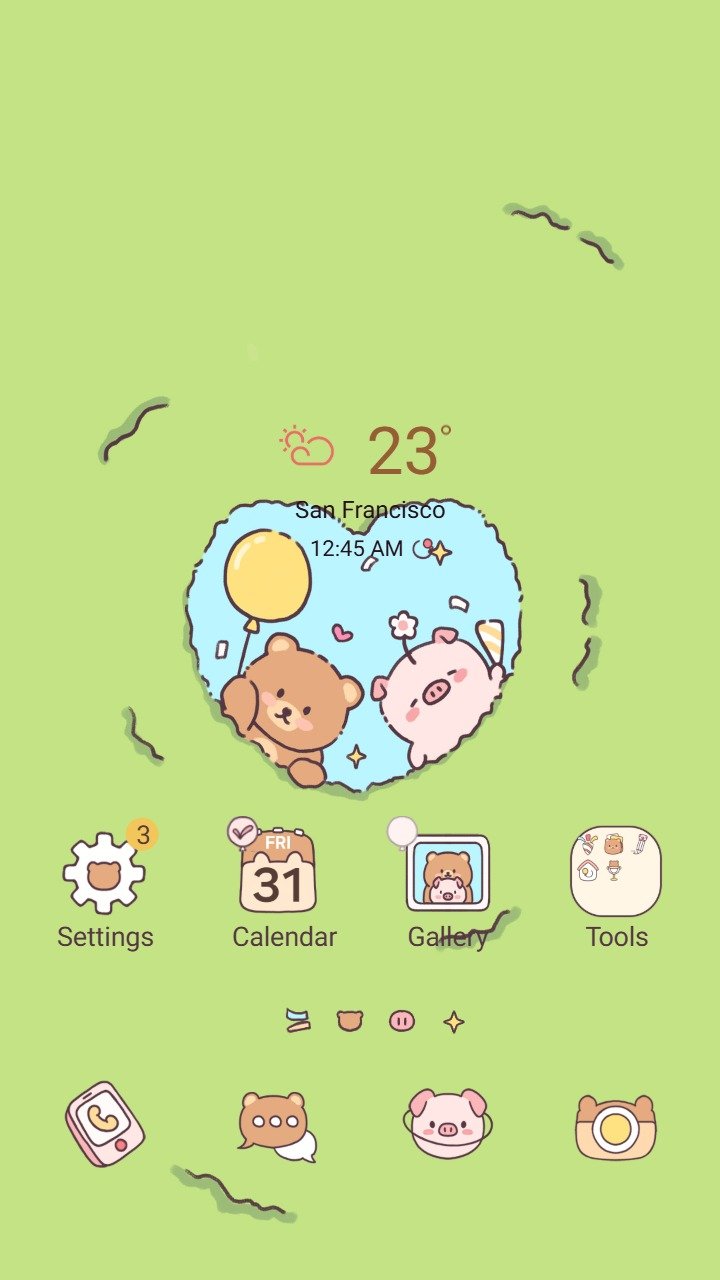Image resolution: width=720 pixels, height=1280 pixels.
Task: Launch the Camera app
Action: (616, 1127)
